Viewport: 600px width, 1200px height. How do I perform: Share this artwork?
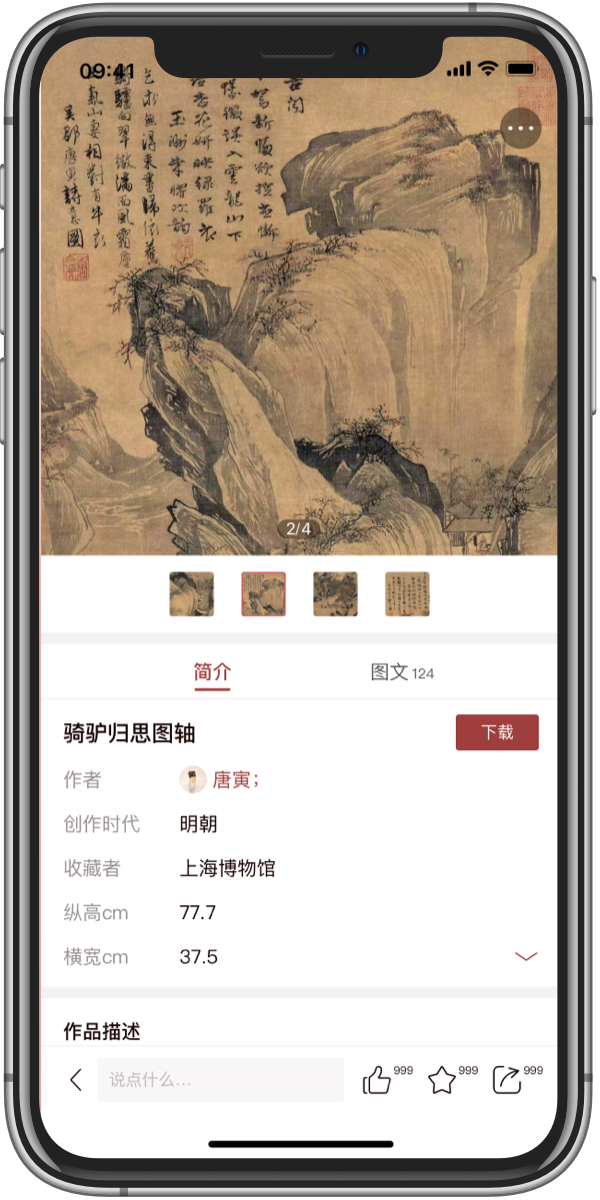point(507,1080)
